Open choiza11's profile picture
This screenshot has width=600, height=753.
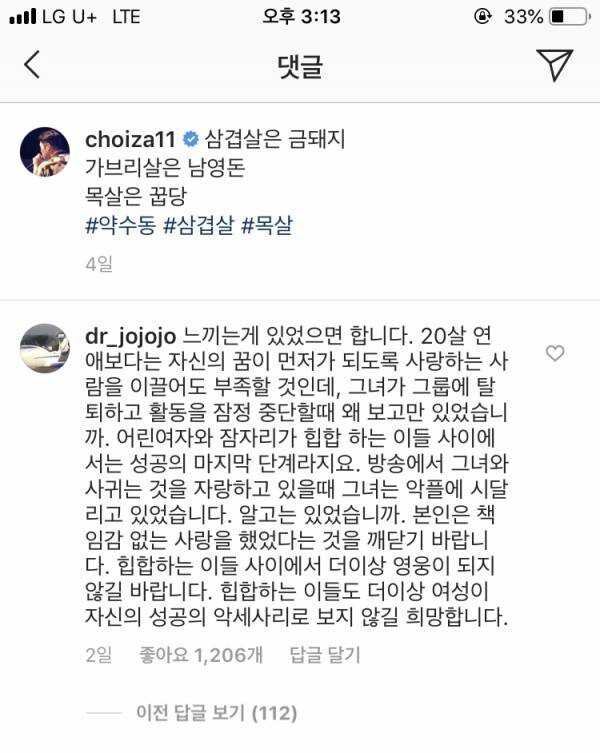point(44,150)
